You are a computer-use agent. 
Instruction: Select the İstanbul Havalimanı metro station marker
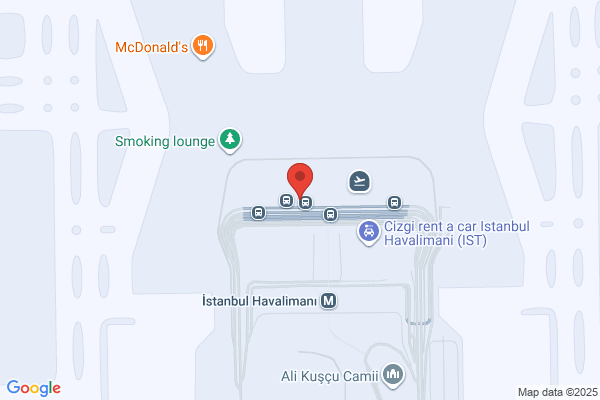pyautogui.click(x=329, y=301)
